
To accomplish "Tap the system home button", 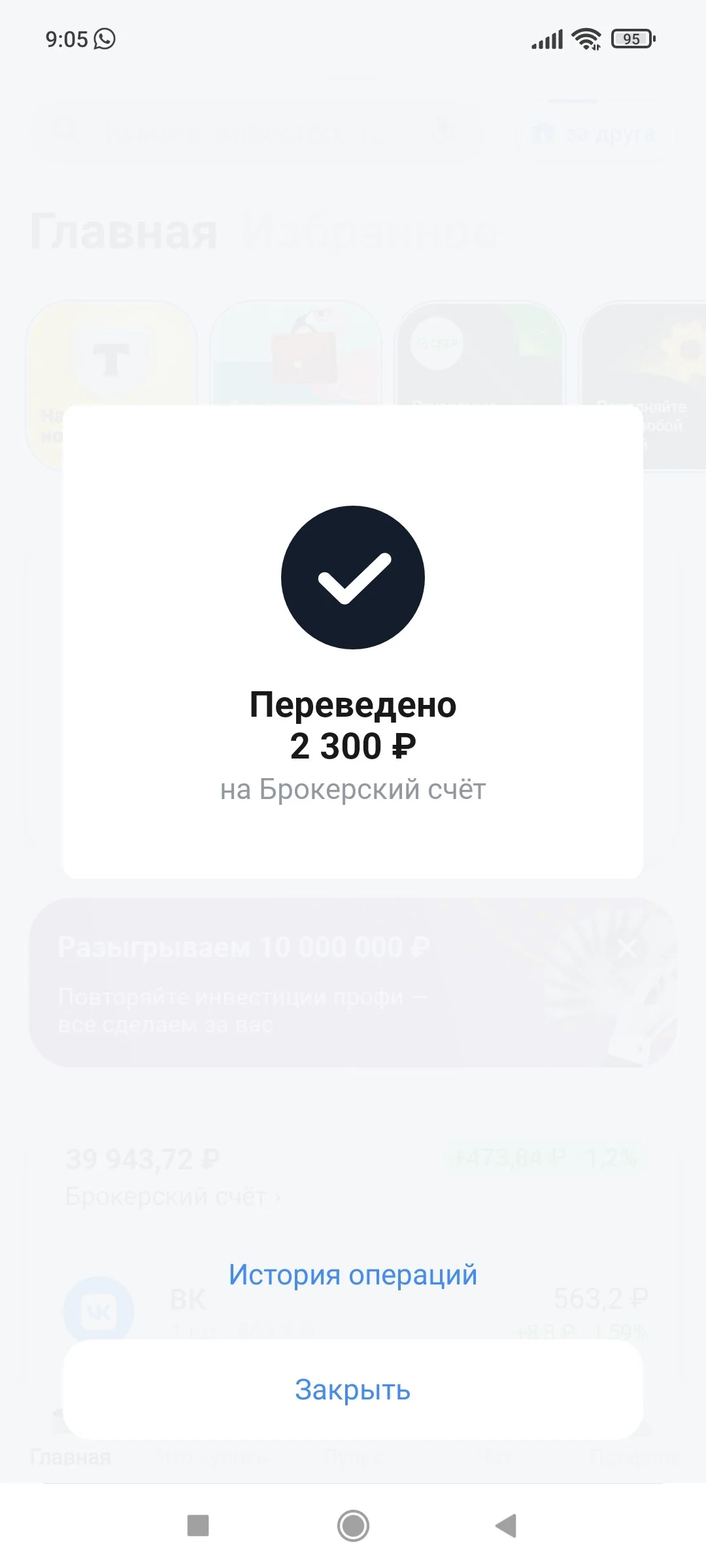I will point(353,1526).
